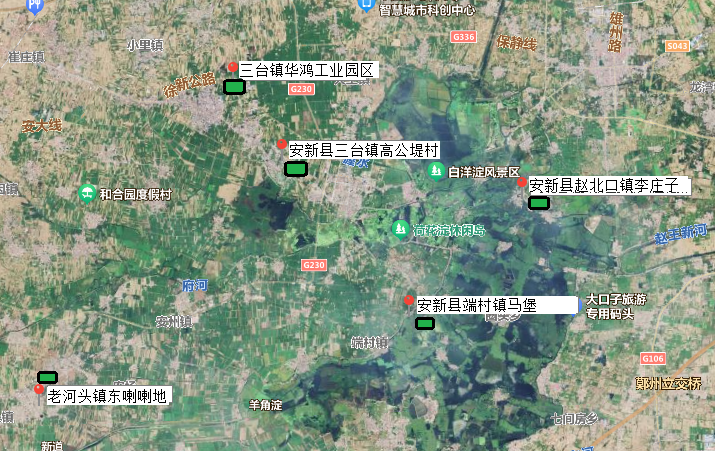Tap the 和合园度假村 resort icon
Image resolution: width=715 pixels, height=451 pixels.
coord(88,192)
